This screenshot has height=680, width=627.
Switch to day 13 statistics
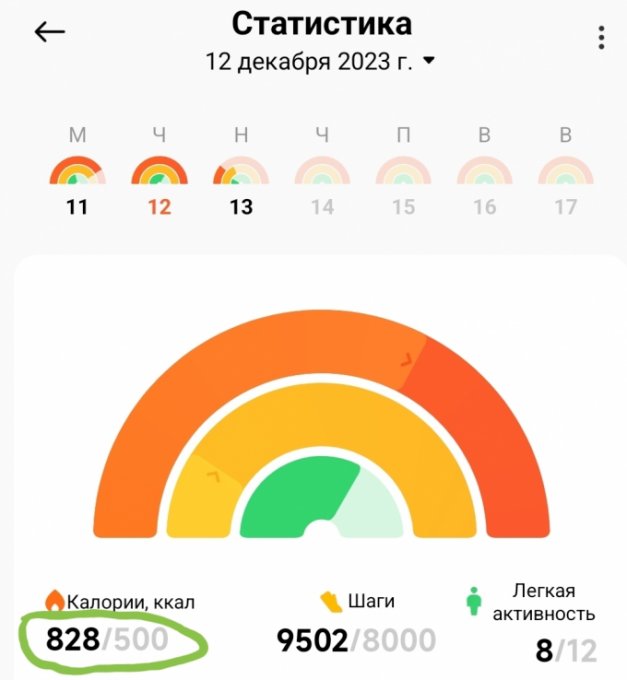pos(240,180)
